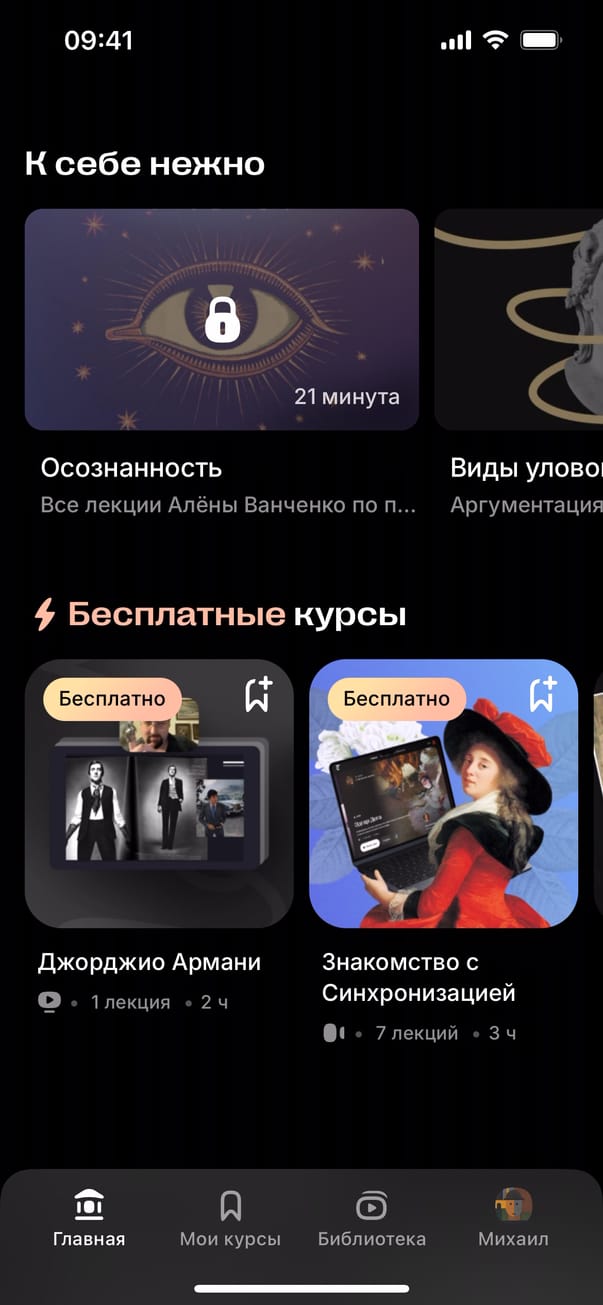Image resolution: width=603 pixels, height=1305 pixels.
Task: Open the Михаил profile tab
Action: pos(513,1218)
